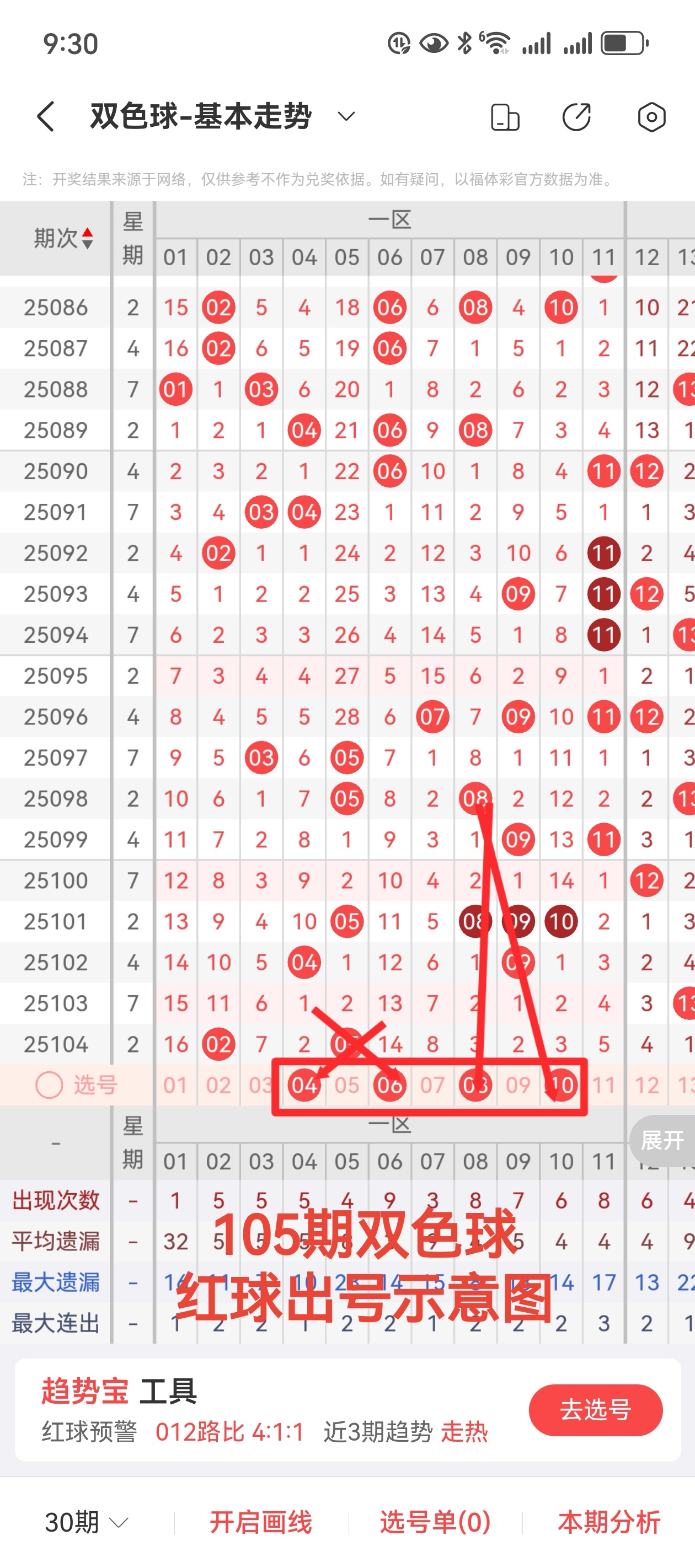Open the chart settings hexagon icon
695x1568 pixels.
tap(651, 117)
